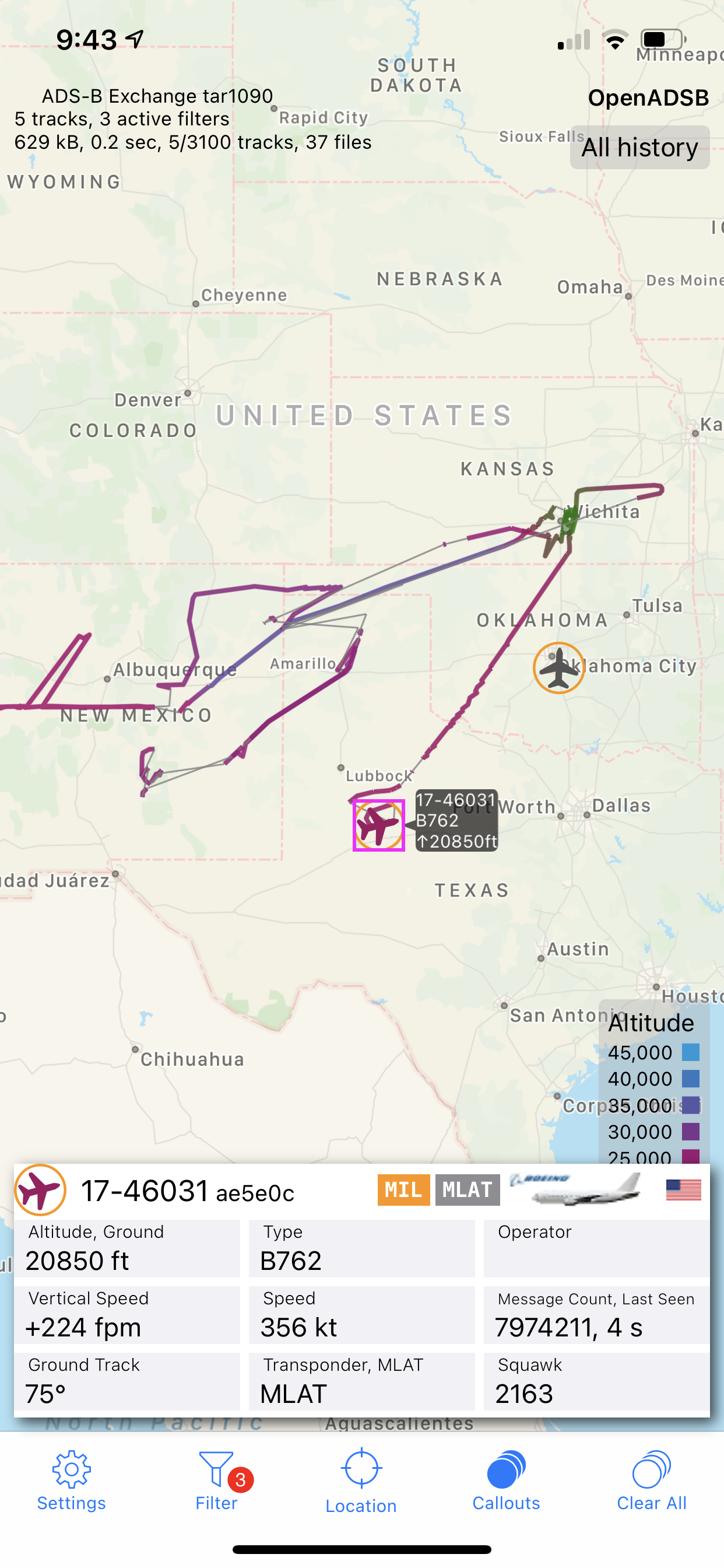Tap the All history button
This screenshot has width=724, height=1568.
pos(639,148)
